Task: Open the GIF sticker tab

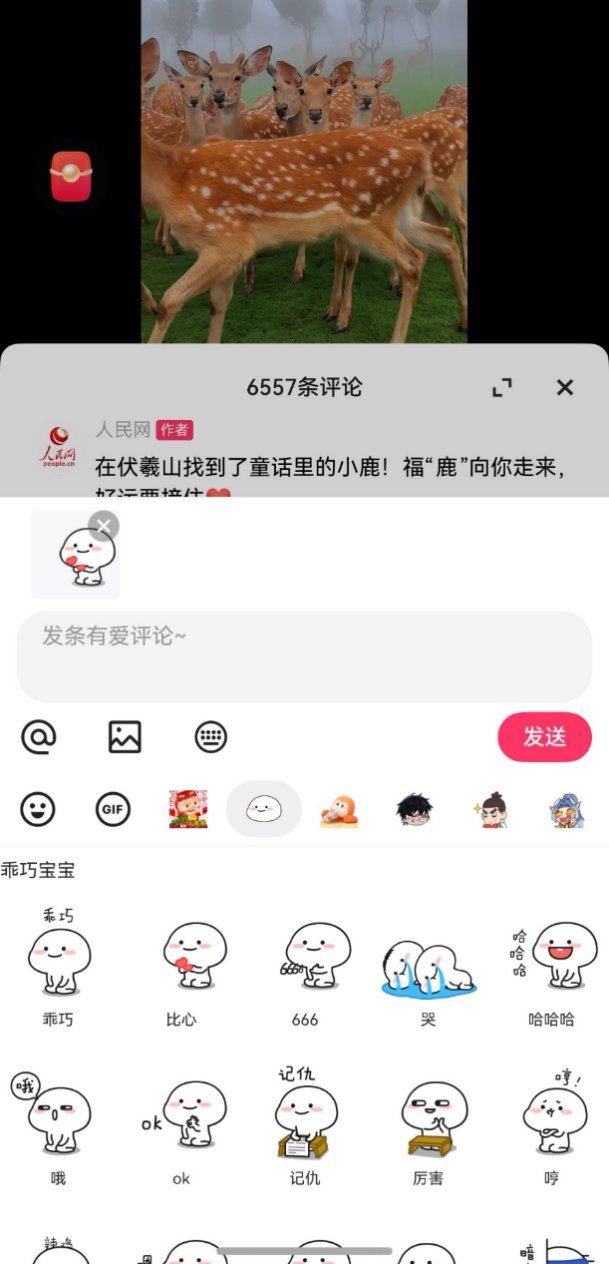Action: click(113, 809)
